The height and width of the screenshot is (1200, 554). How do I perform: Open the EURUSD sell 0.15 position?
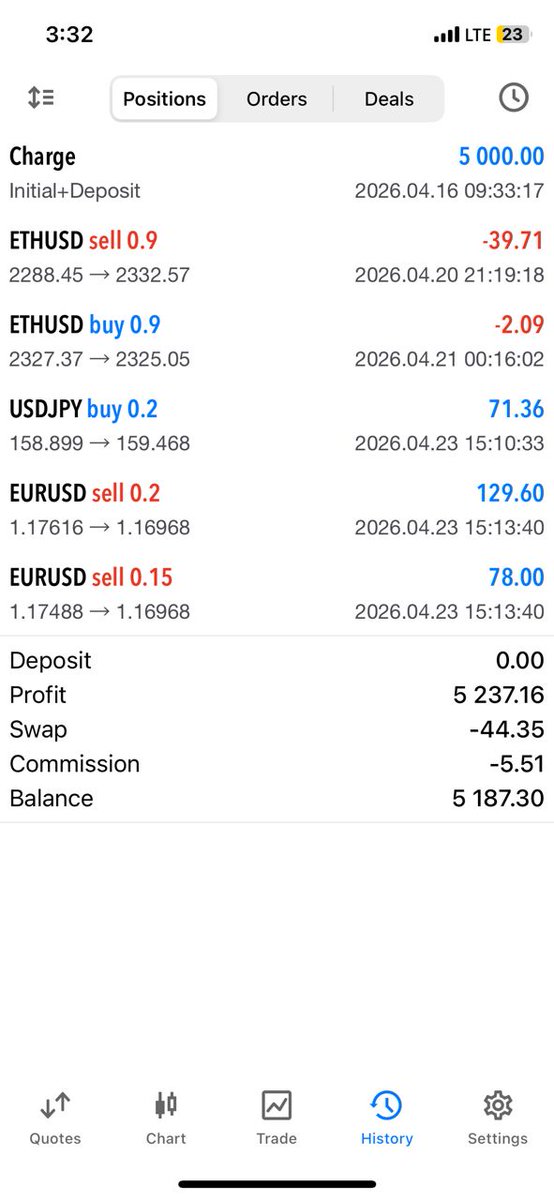[x=277, y=593]
